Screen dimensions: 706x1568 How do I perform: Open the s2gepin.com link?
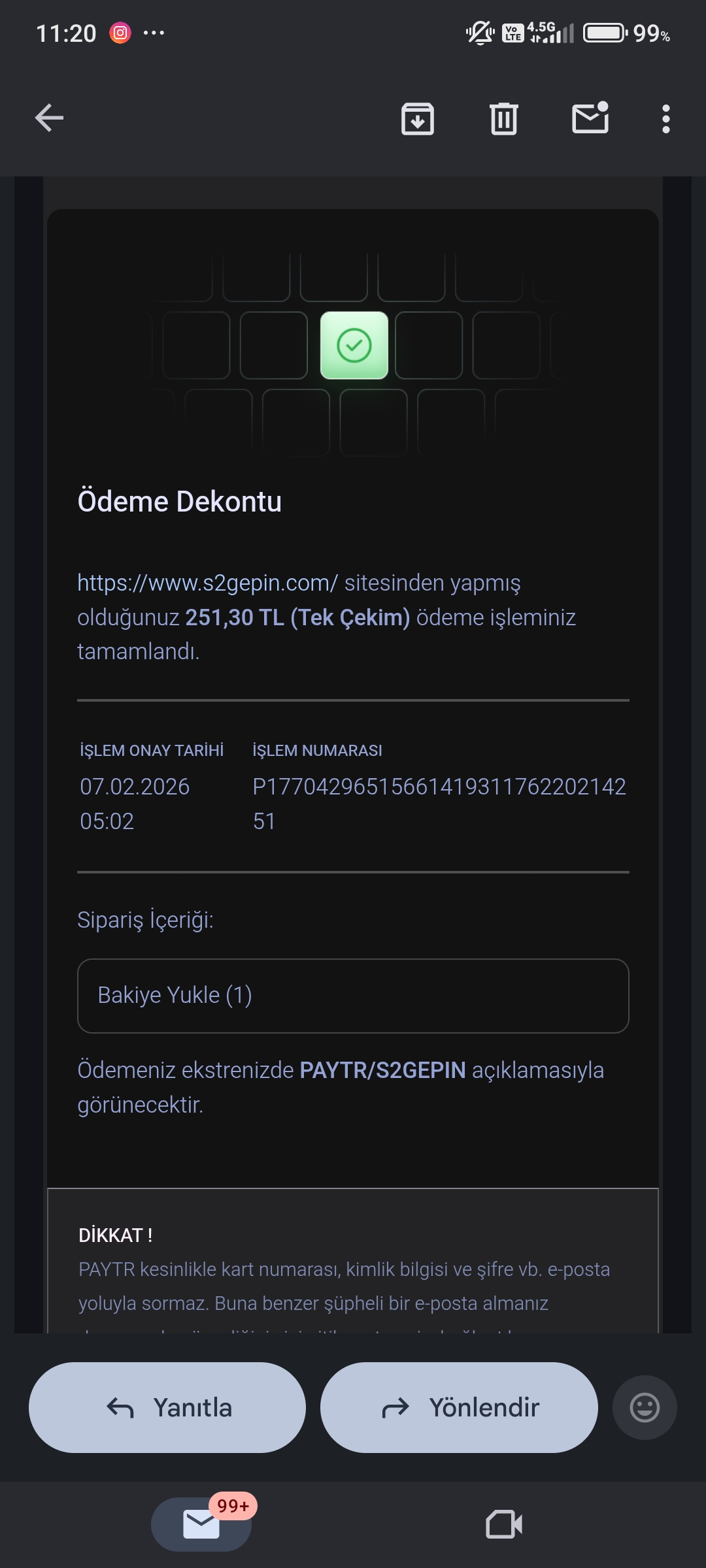(x=207, y=582)
